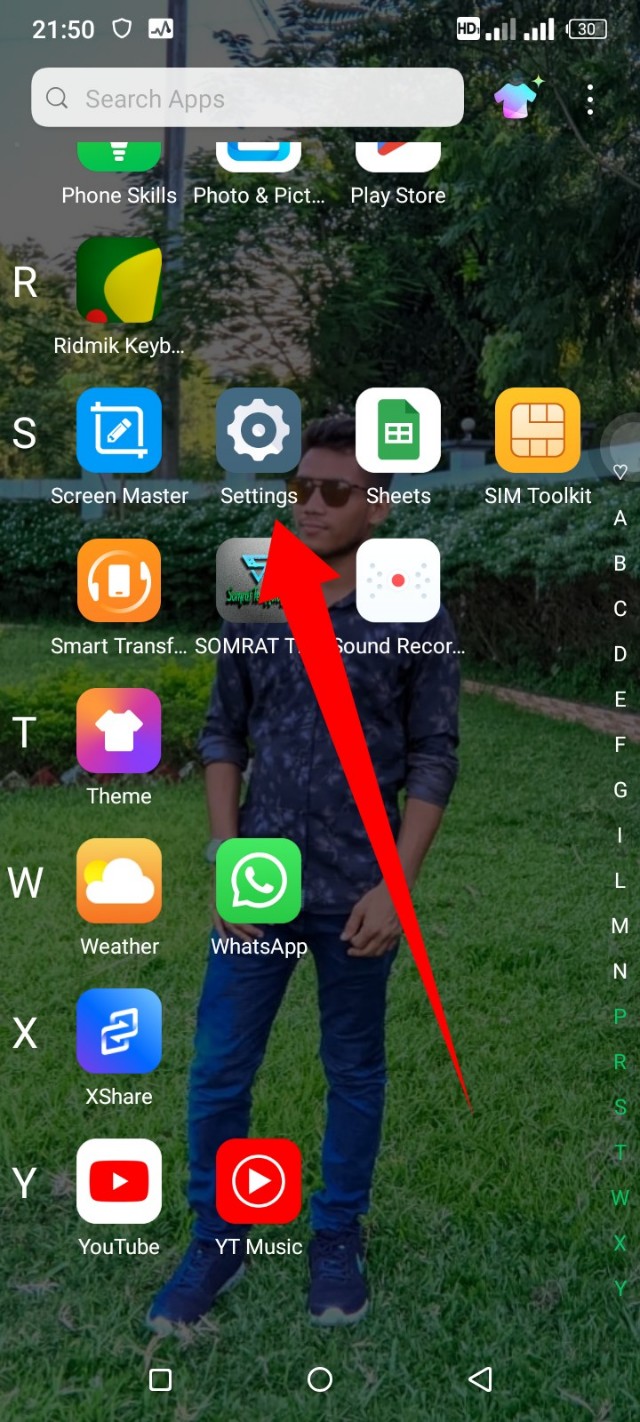Launch the Theme app
The image size is (640, 1422).
[x=119, y=731]
